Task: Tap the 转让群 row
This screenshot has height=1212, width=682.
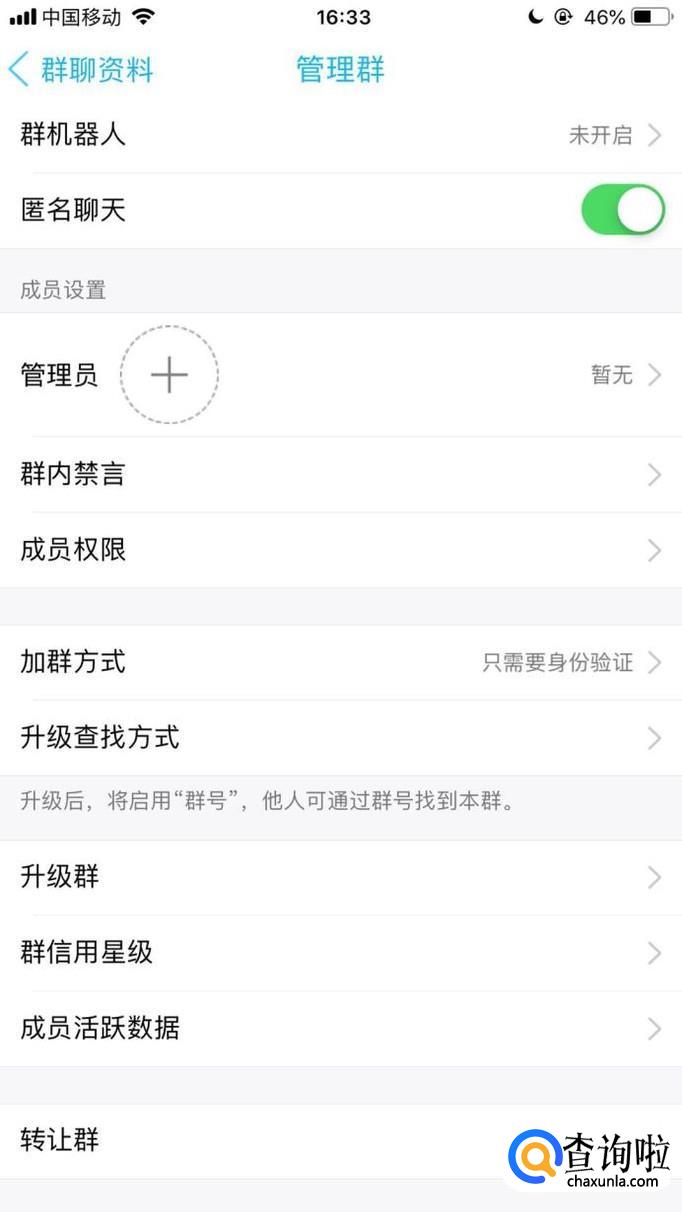Action: point(250,1140)
